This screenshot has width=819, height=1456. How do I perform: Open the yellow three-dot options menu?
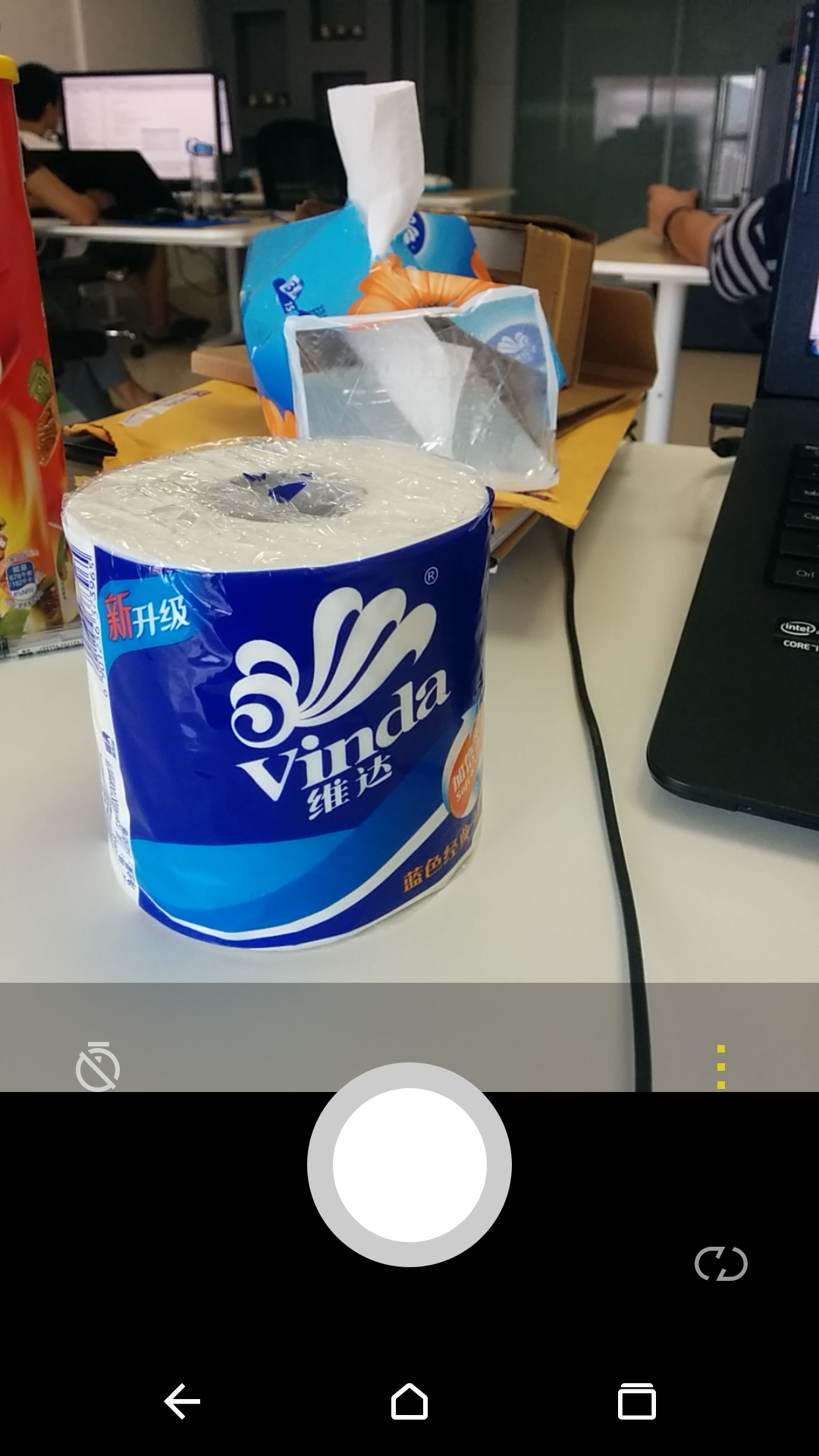click(x=720, y=1066)
